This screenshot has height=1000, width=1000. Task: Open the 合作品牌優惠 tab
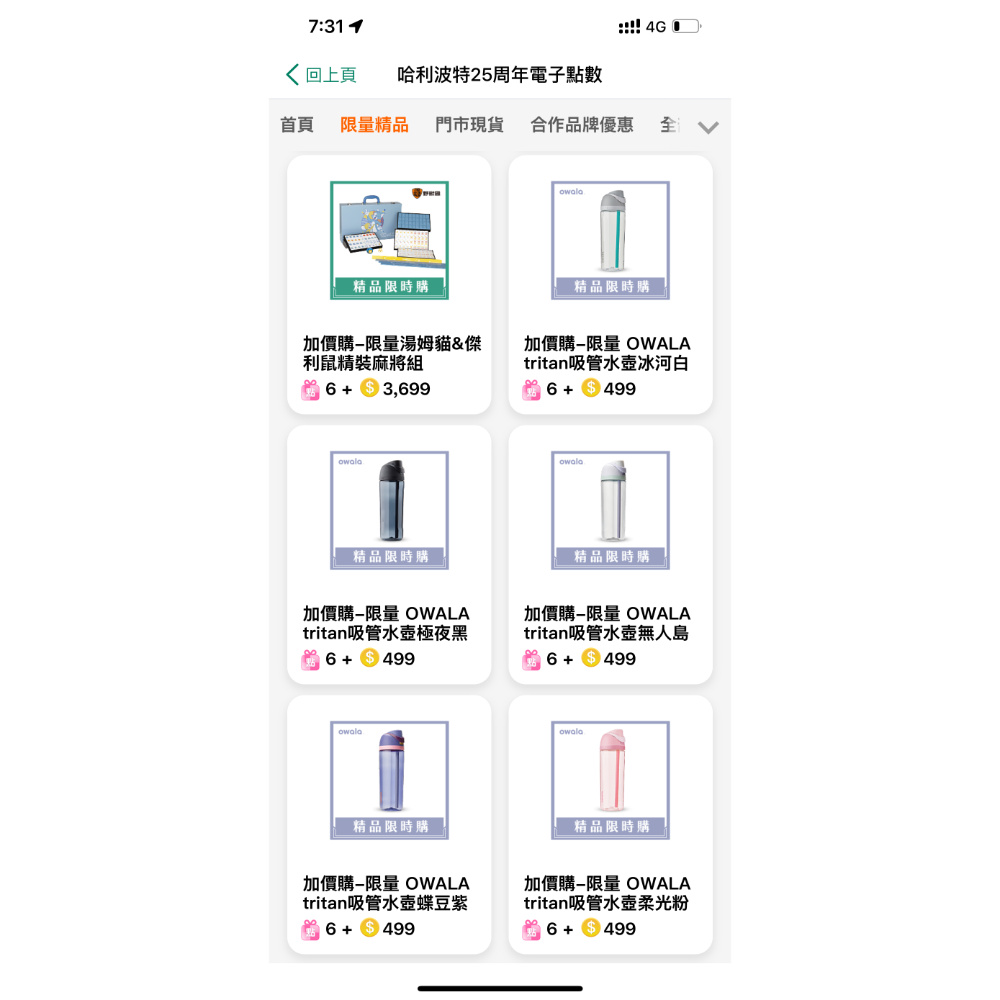click(x=582, y=125)
